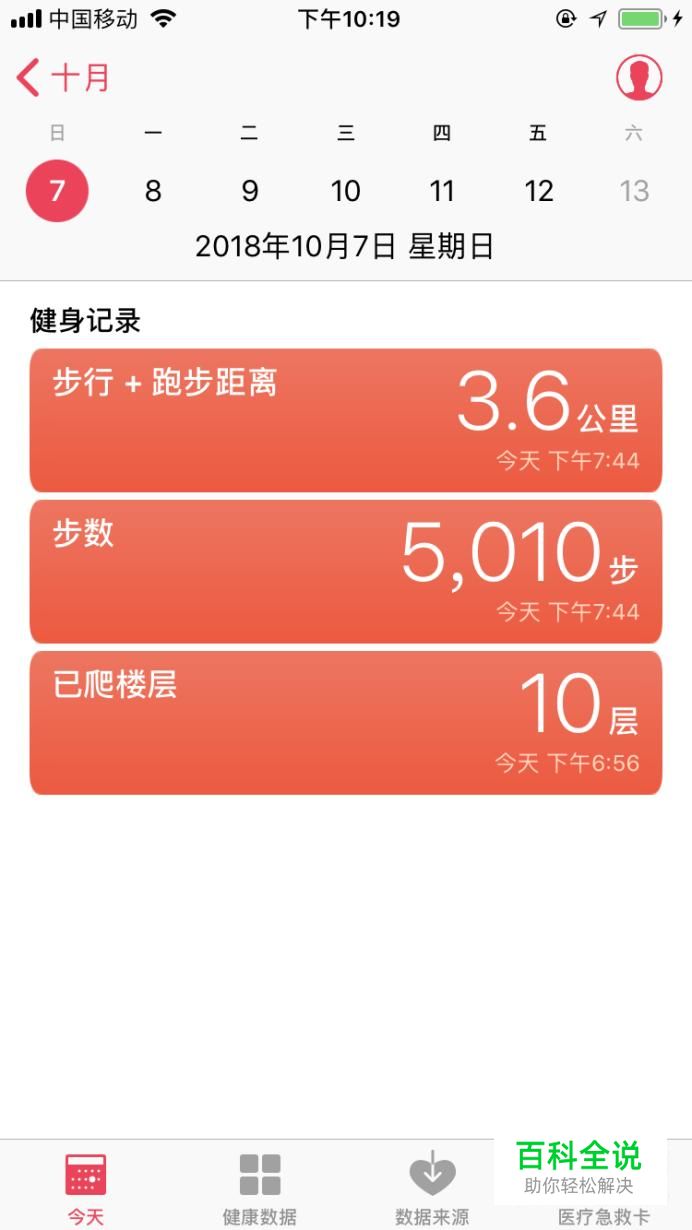This screenshot has width=692, height=1230.
Task: Open the 步行 + 跑步距离 card
Action: [346, 420]
